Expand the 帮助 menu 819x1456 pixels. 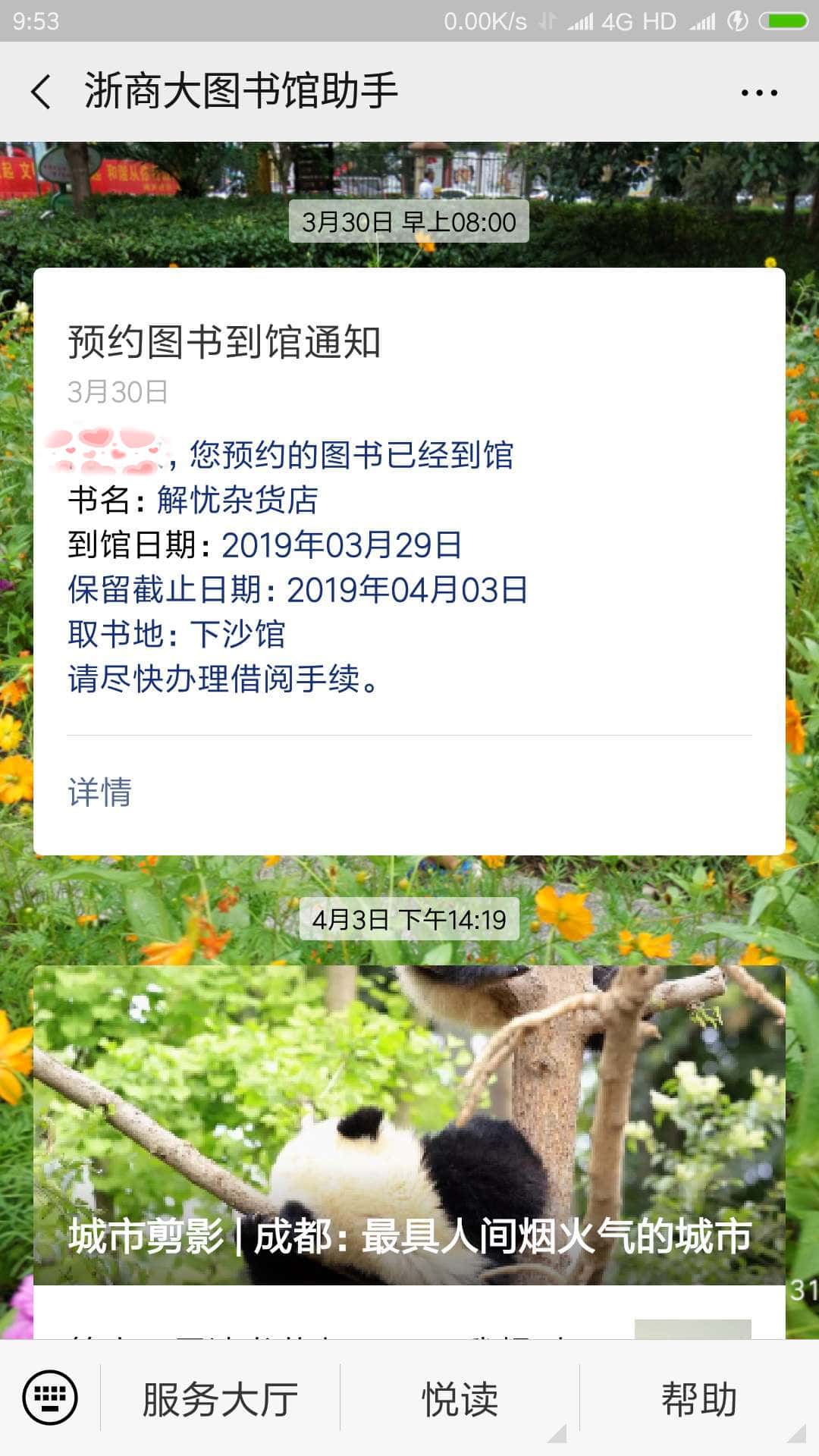[698, 1399]
